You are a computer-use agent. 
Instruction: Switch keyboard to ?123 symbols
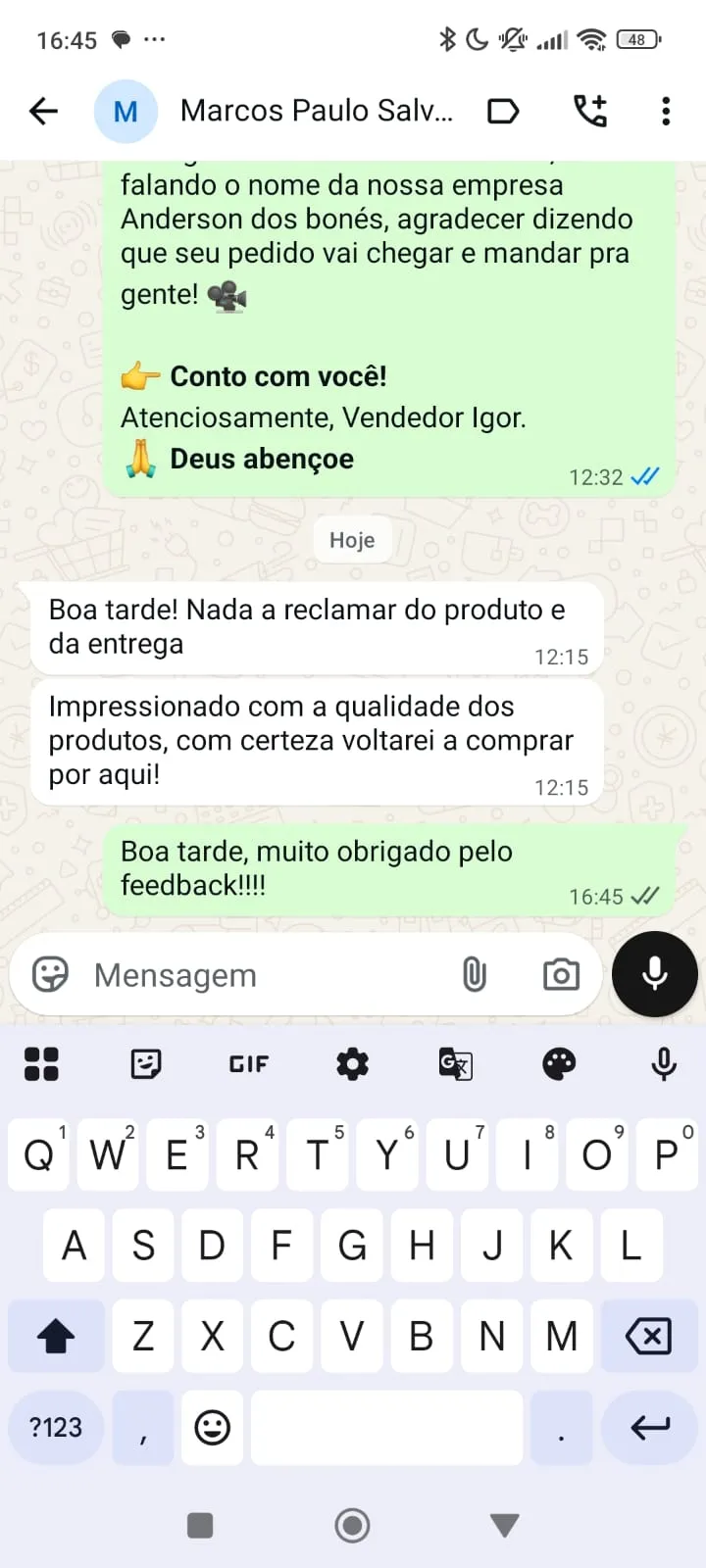(56, 1428)
